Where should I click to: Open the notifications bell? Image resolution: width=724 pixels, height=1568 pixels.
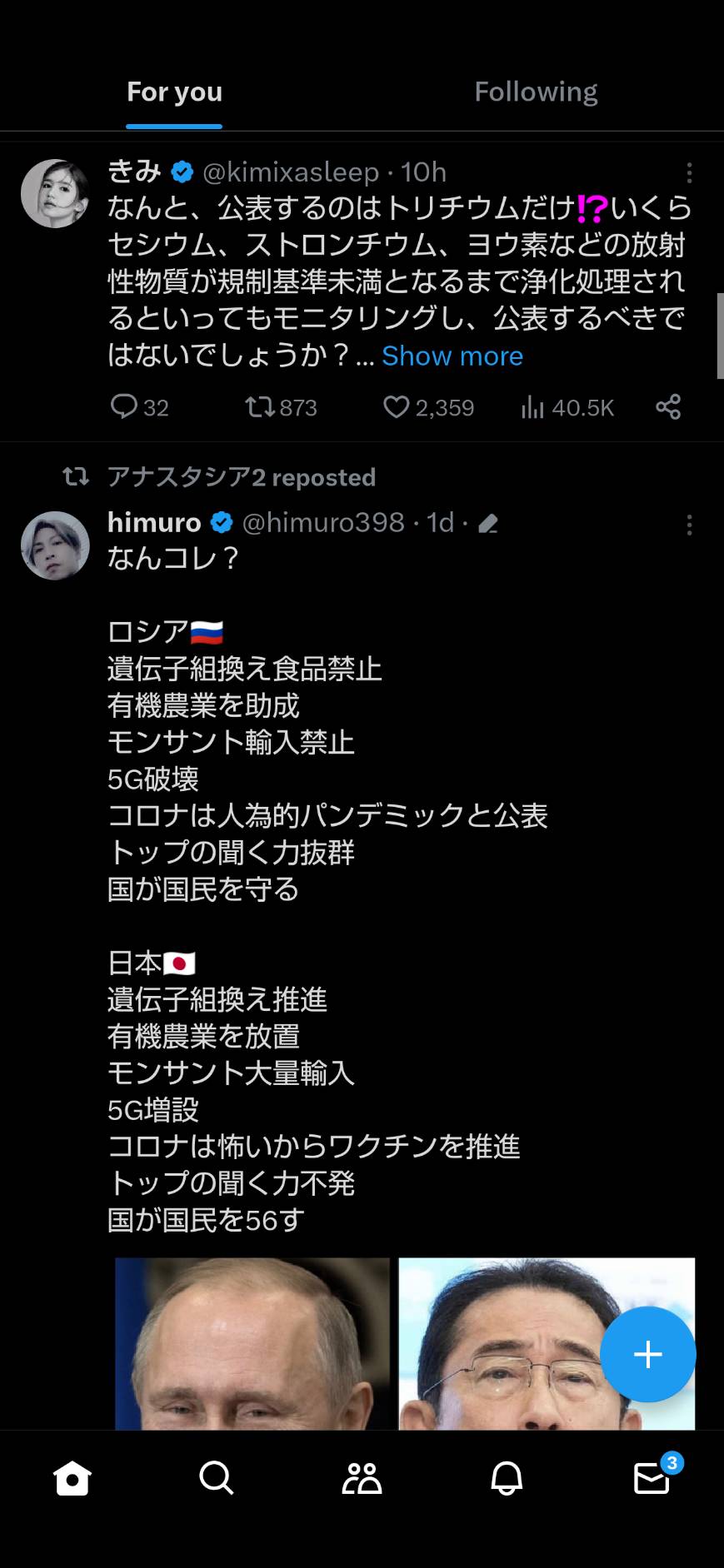pos(507,1479)
